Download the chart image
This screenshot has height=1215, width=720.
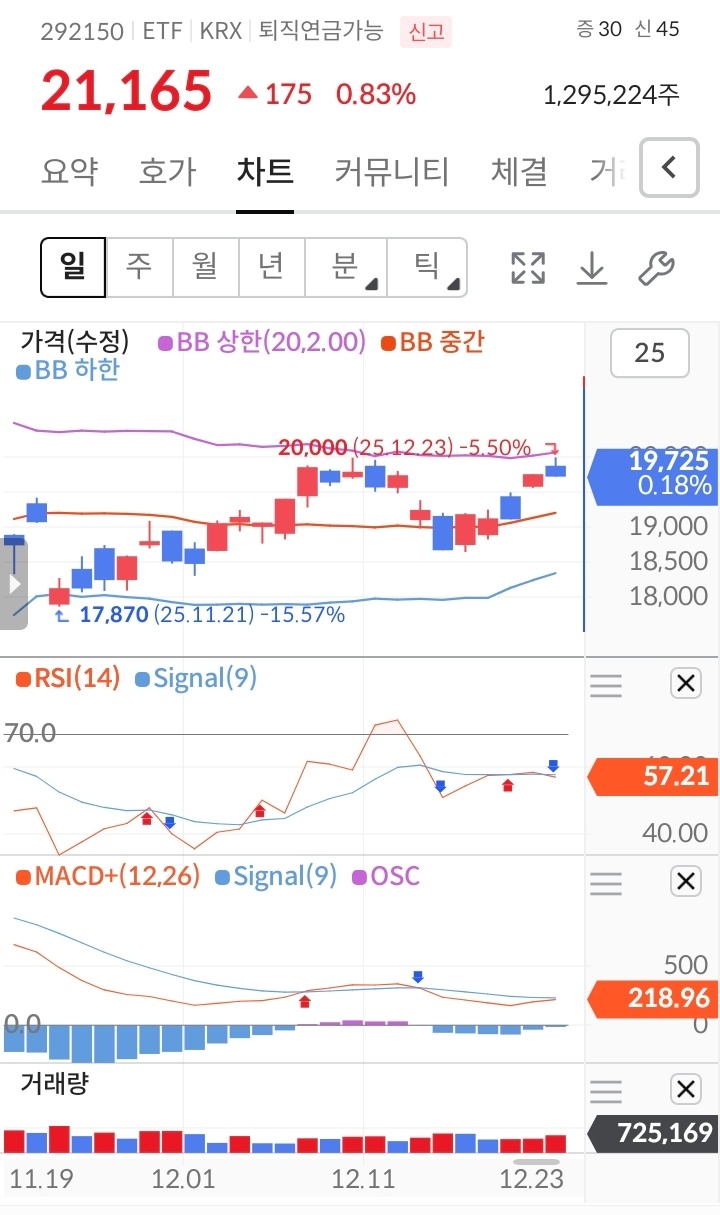[591, 268]
